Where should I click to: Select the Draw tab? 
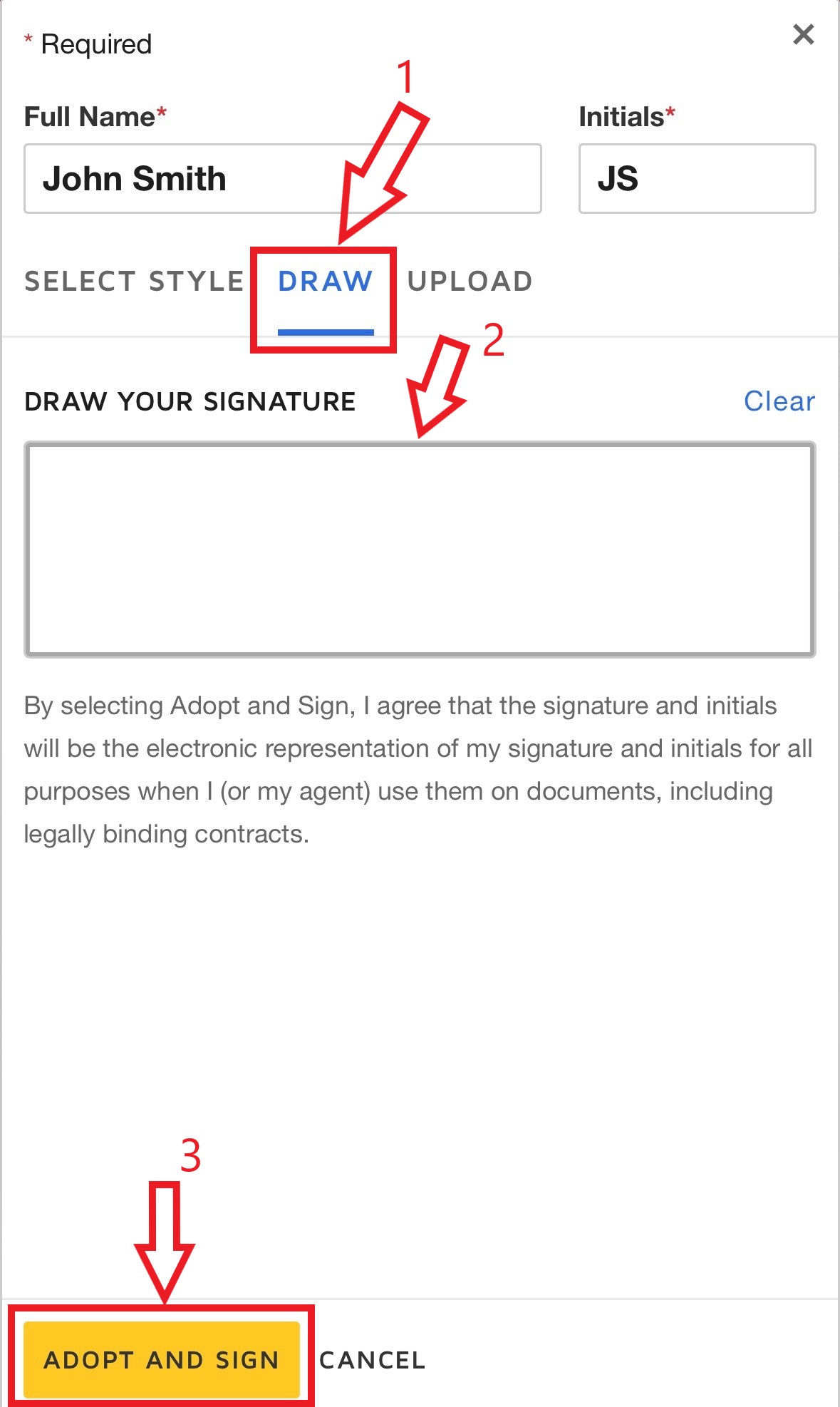[326, 282]
